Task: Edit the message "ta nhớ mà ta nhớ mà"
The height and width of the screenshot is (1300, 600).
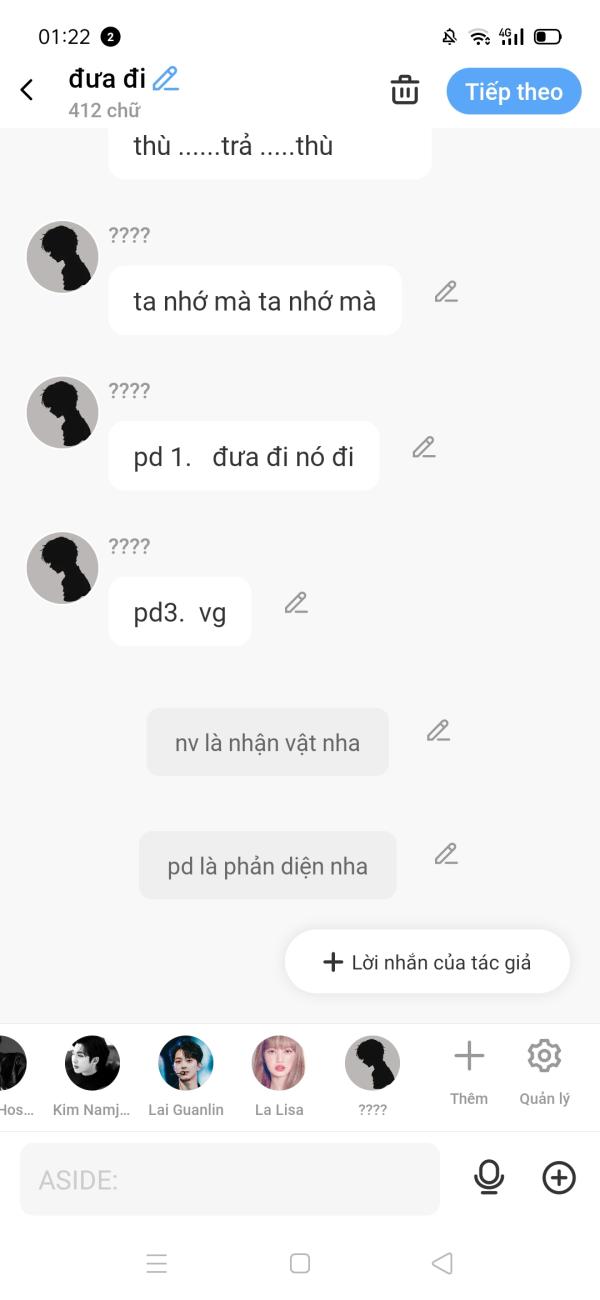Action: pos(446,292)
